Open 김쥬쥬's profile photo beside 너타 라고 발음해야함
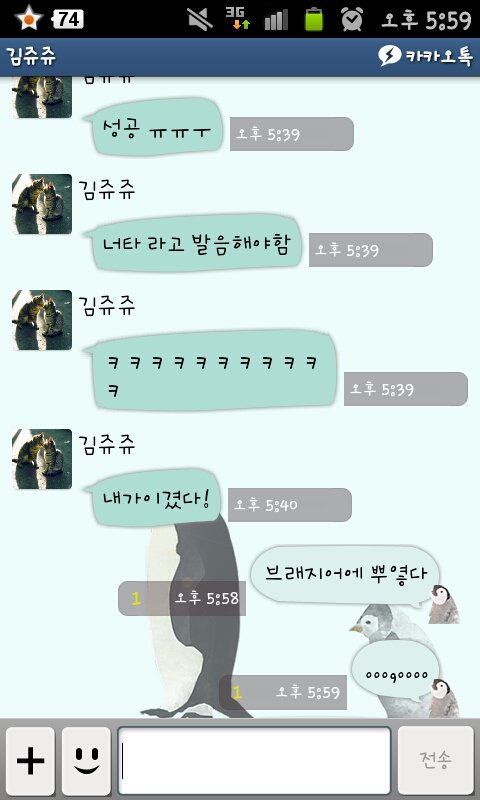The height and width of the screenshot is (800, 480). coord(42,204)
